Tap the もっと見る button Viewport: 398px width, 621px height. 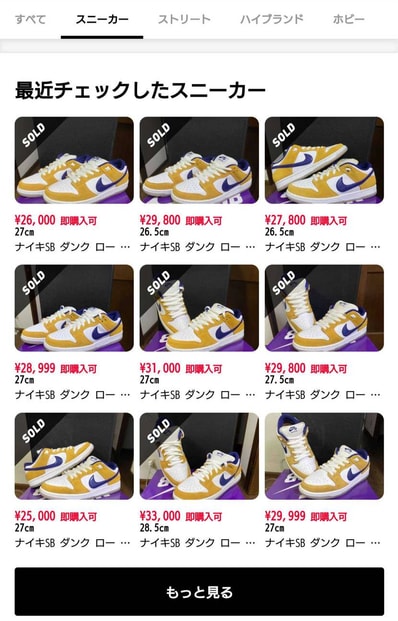pos(199,592)
